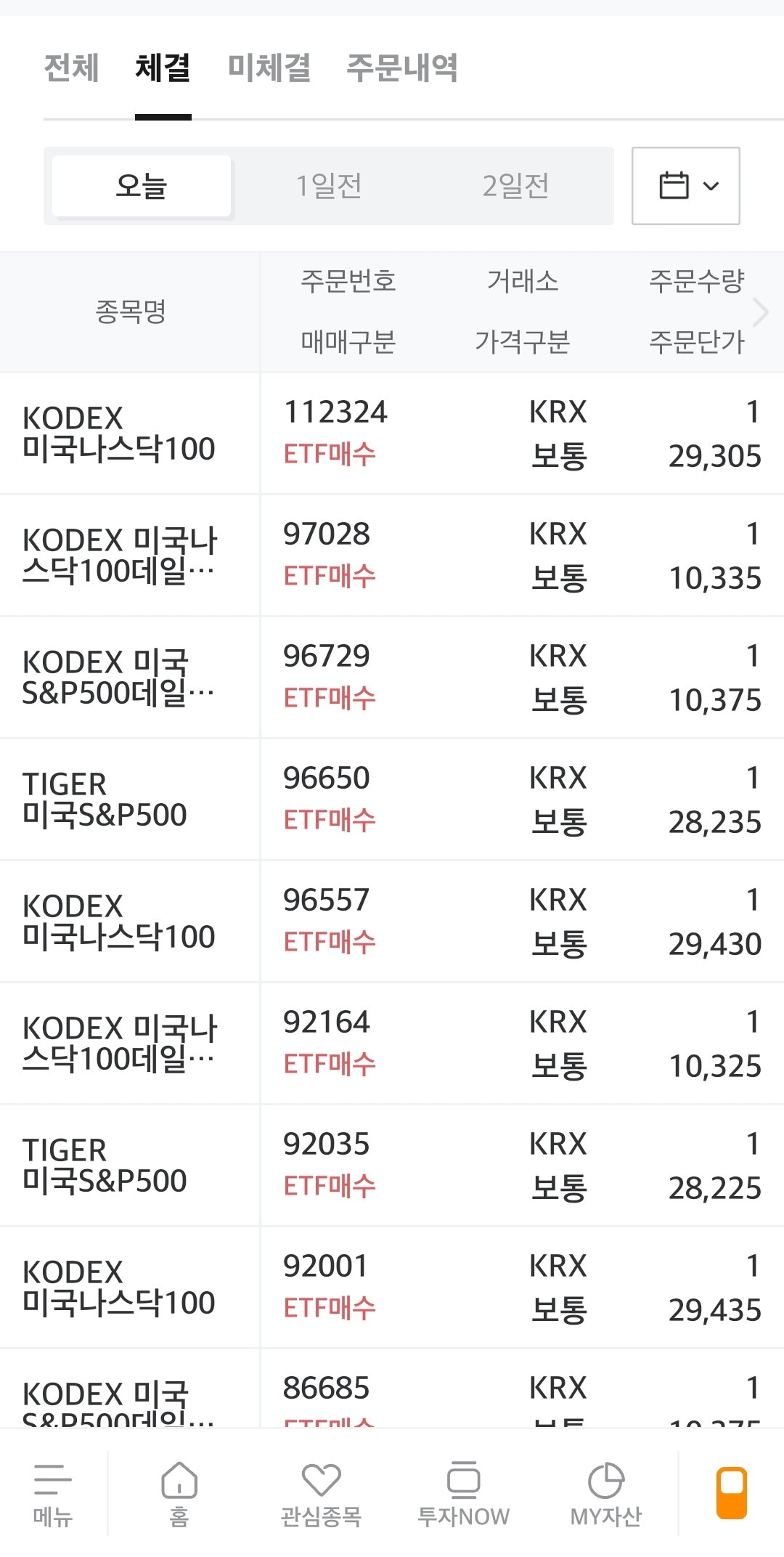The height and width of the screenshot is (1557, 784).
Task: Switch to the 전체 tab
Action: click(71, 68)
